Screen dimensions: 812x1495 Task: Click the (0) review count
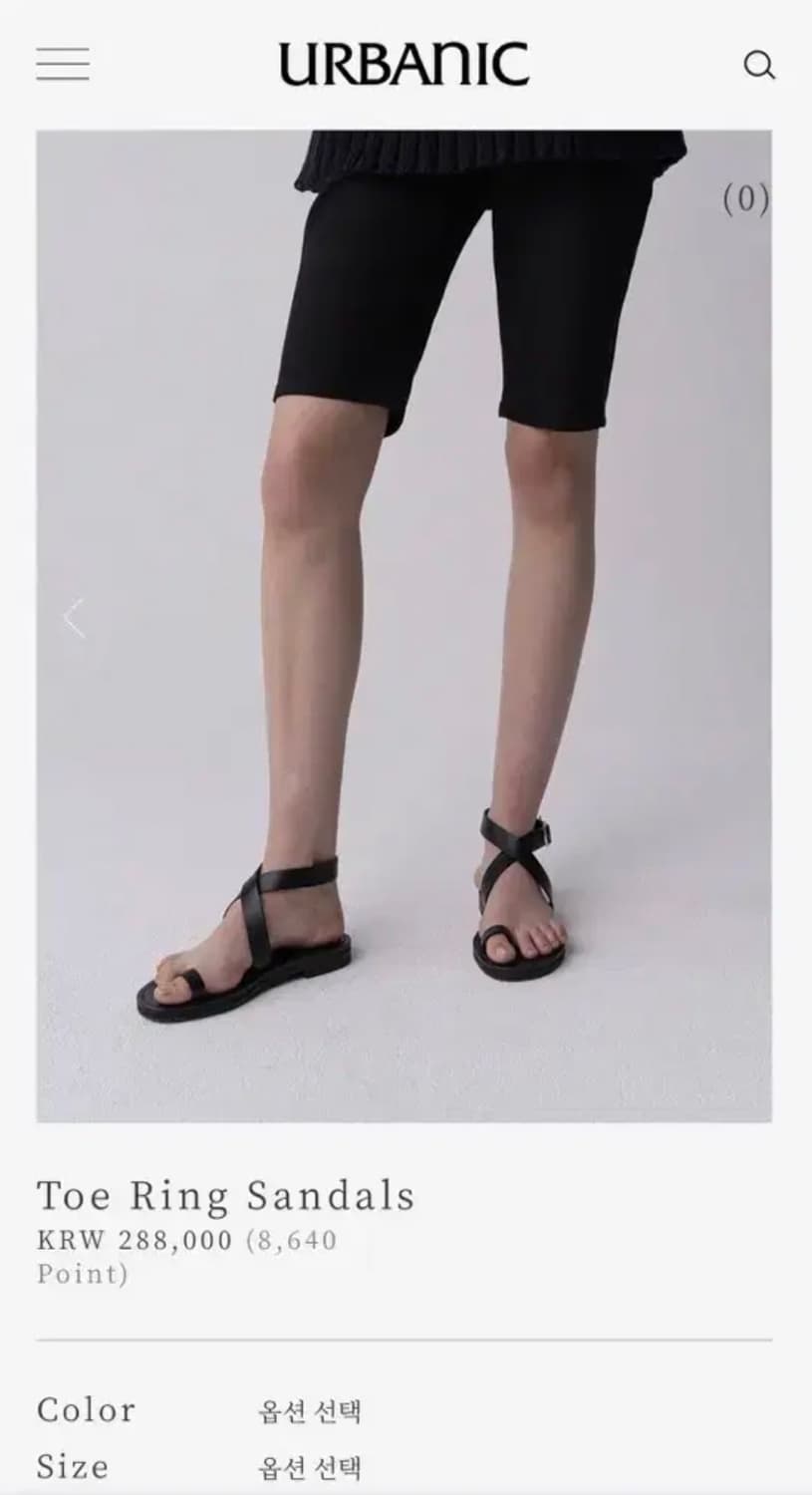click(746, 201)
